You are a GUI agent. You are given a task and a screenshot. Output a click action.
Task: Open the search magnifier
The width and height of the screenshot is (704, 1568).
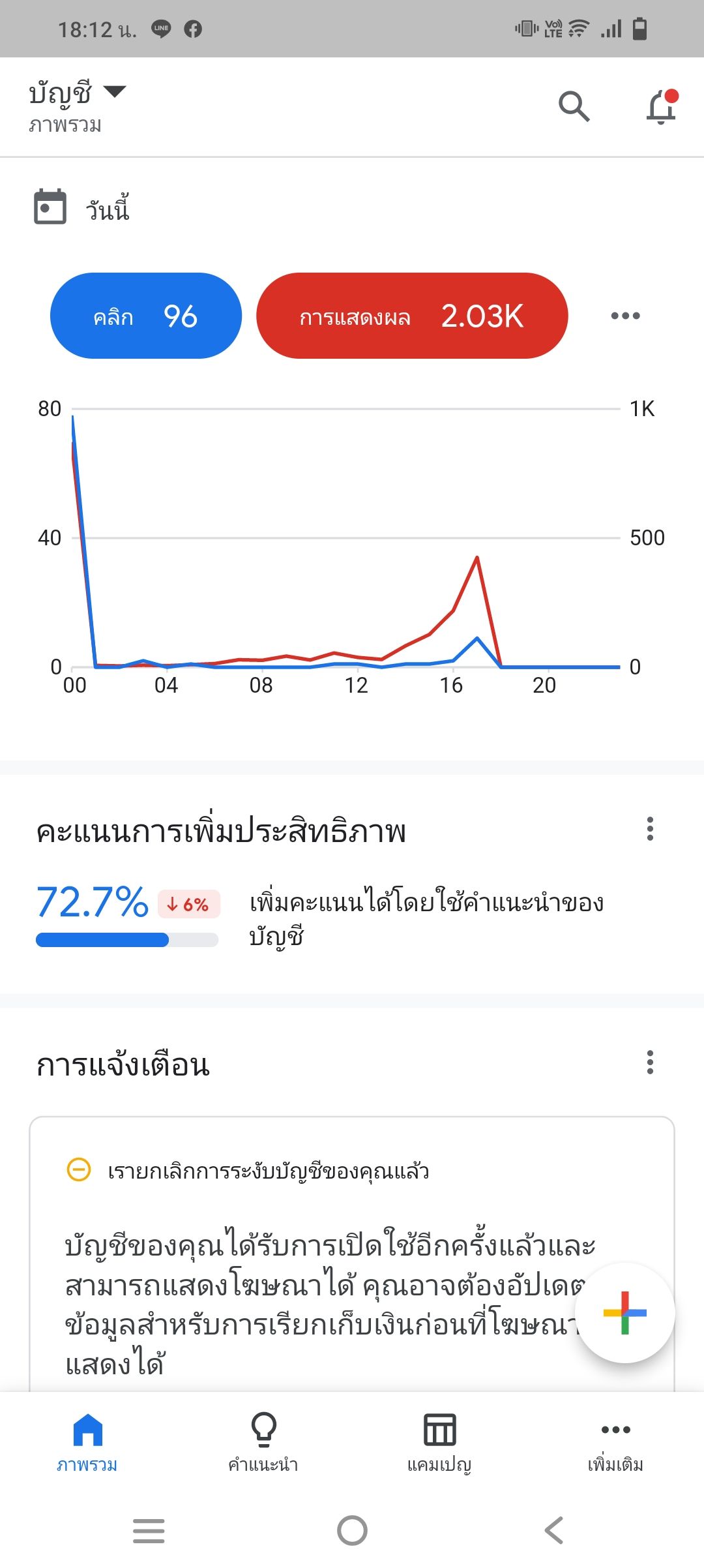(x=574, y=106)
